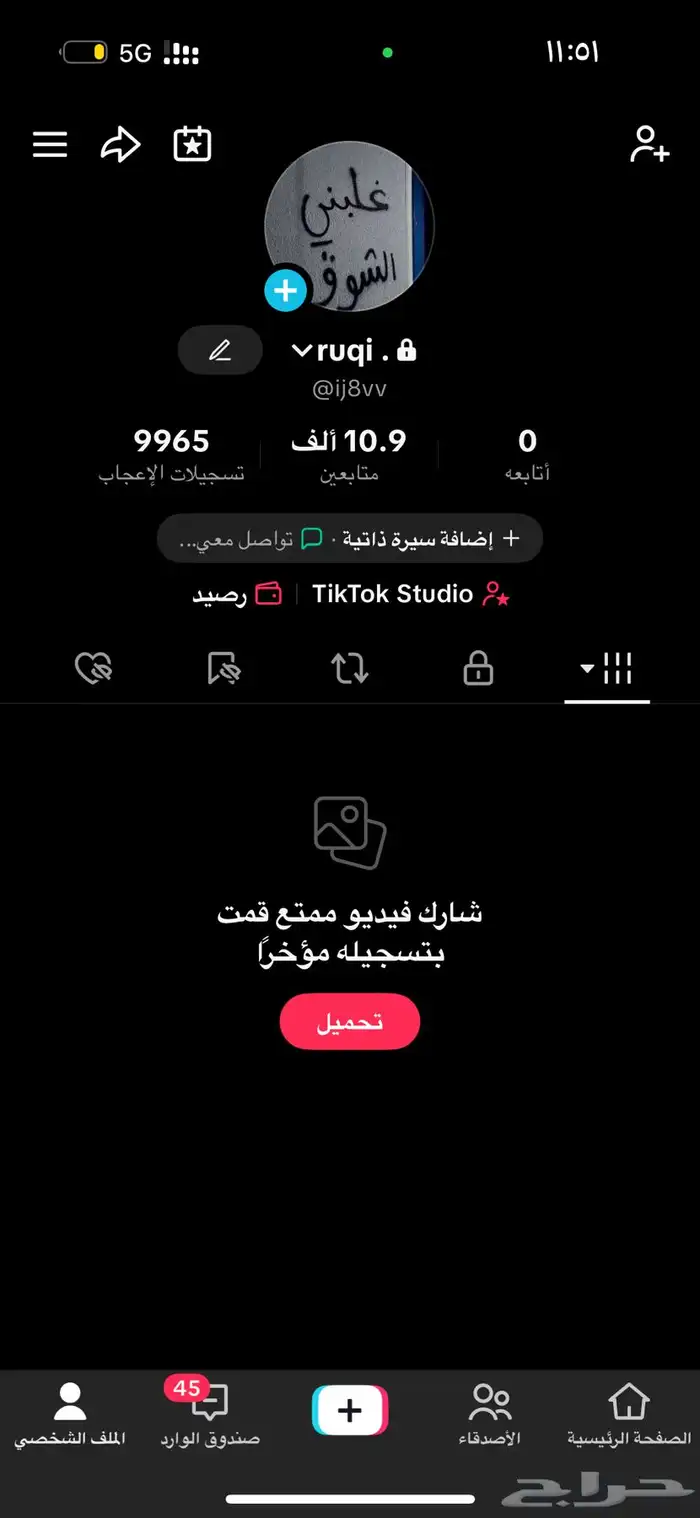Switch to the liked videos tab

click(94, 669)
